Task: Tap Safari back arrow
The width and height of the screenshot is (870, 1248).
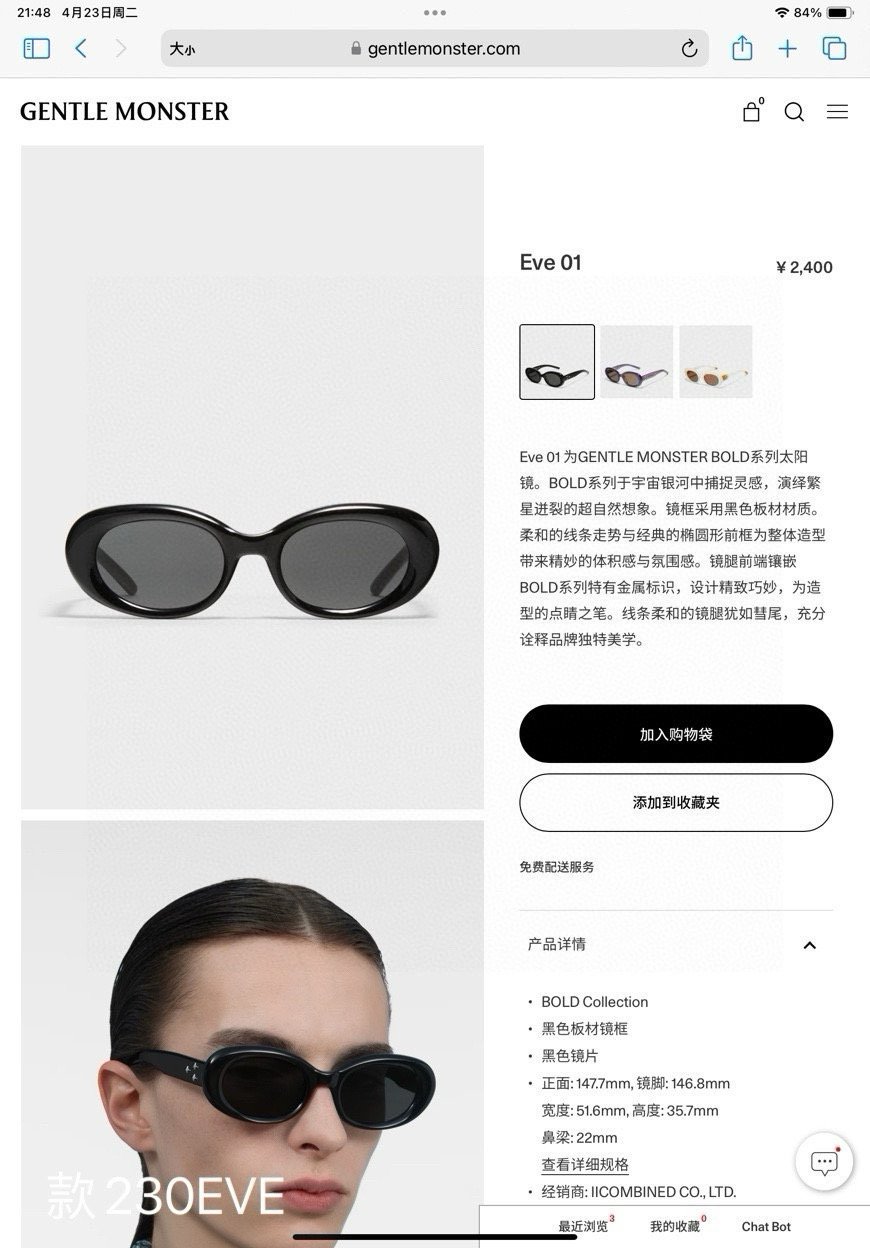Action: click(x=81, y=48)
